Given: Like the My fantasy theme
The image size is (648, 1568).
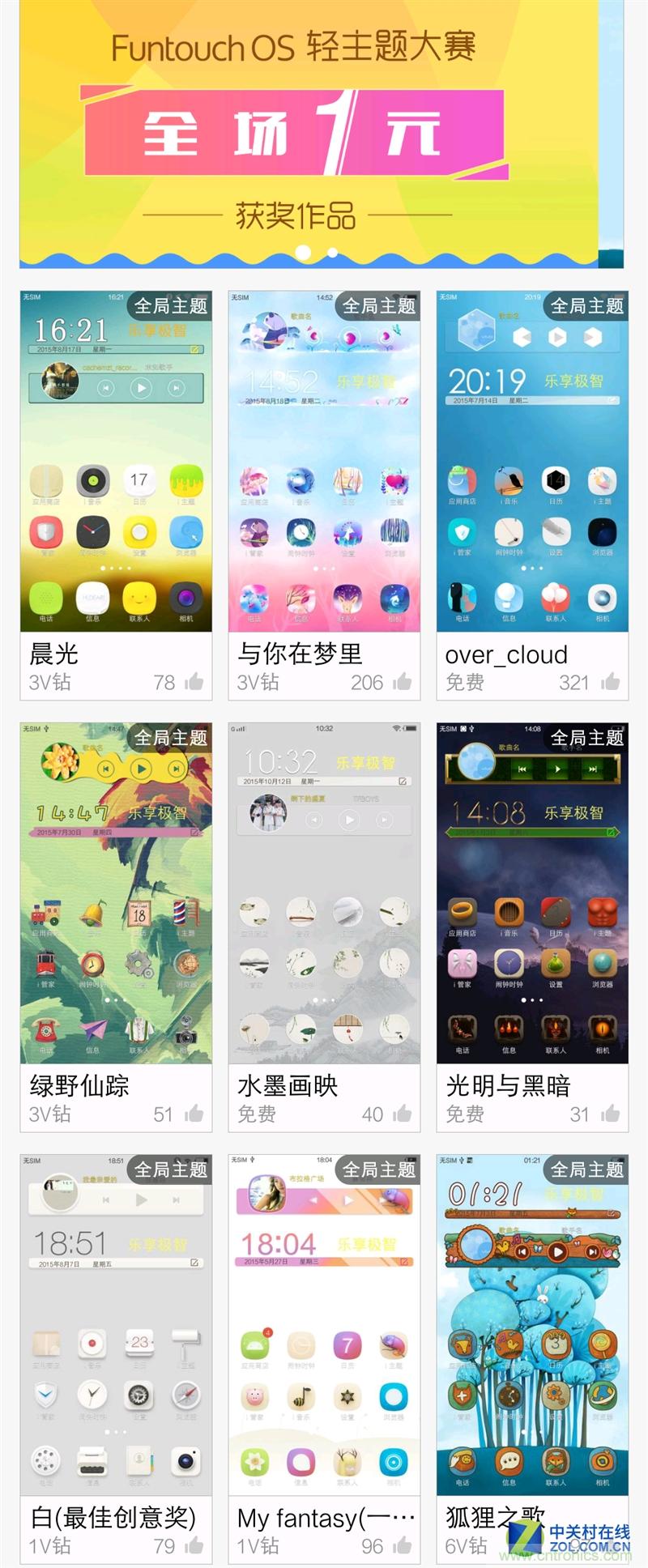Looking at the screenshot, I should [x=403, y=1545].
